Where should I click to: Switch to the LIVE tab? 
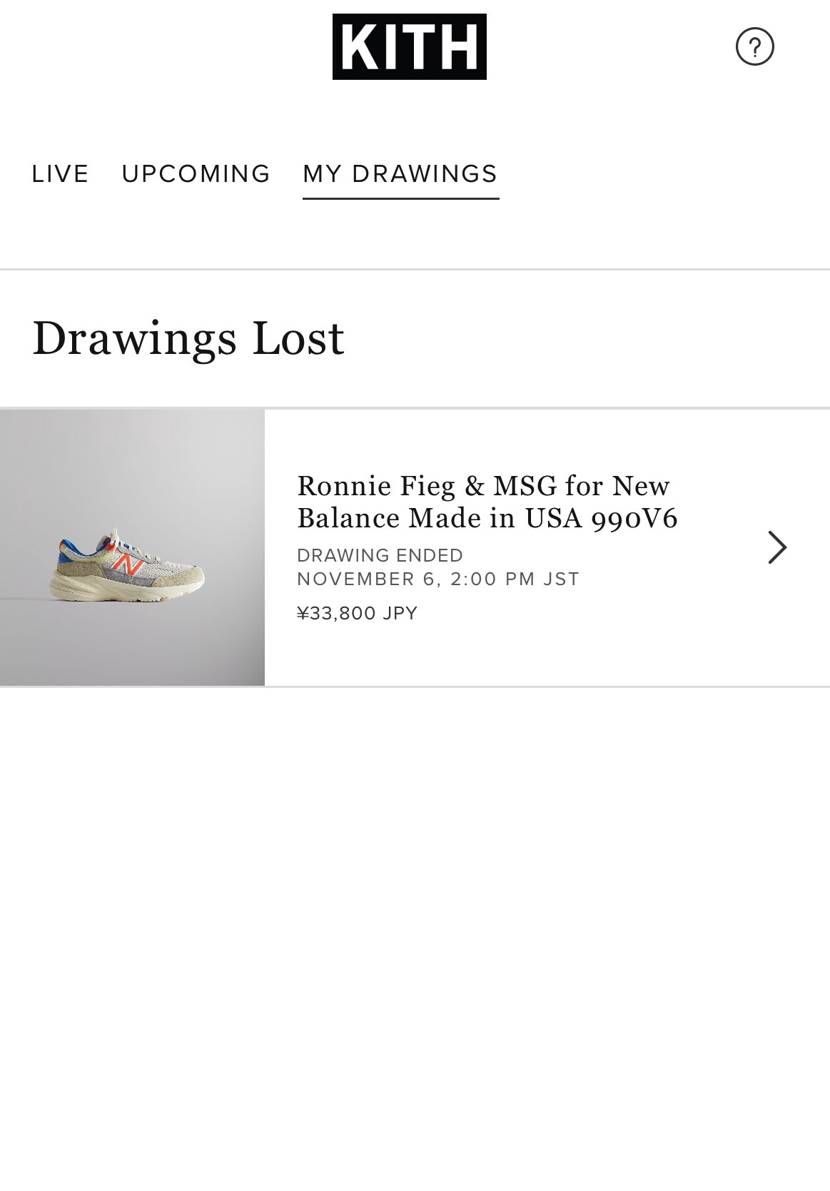pos(60,174)
